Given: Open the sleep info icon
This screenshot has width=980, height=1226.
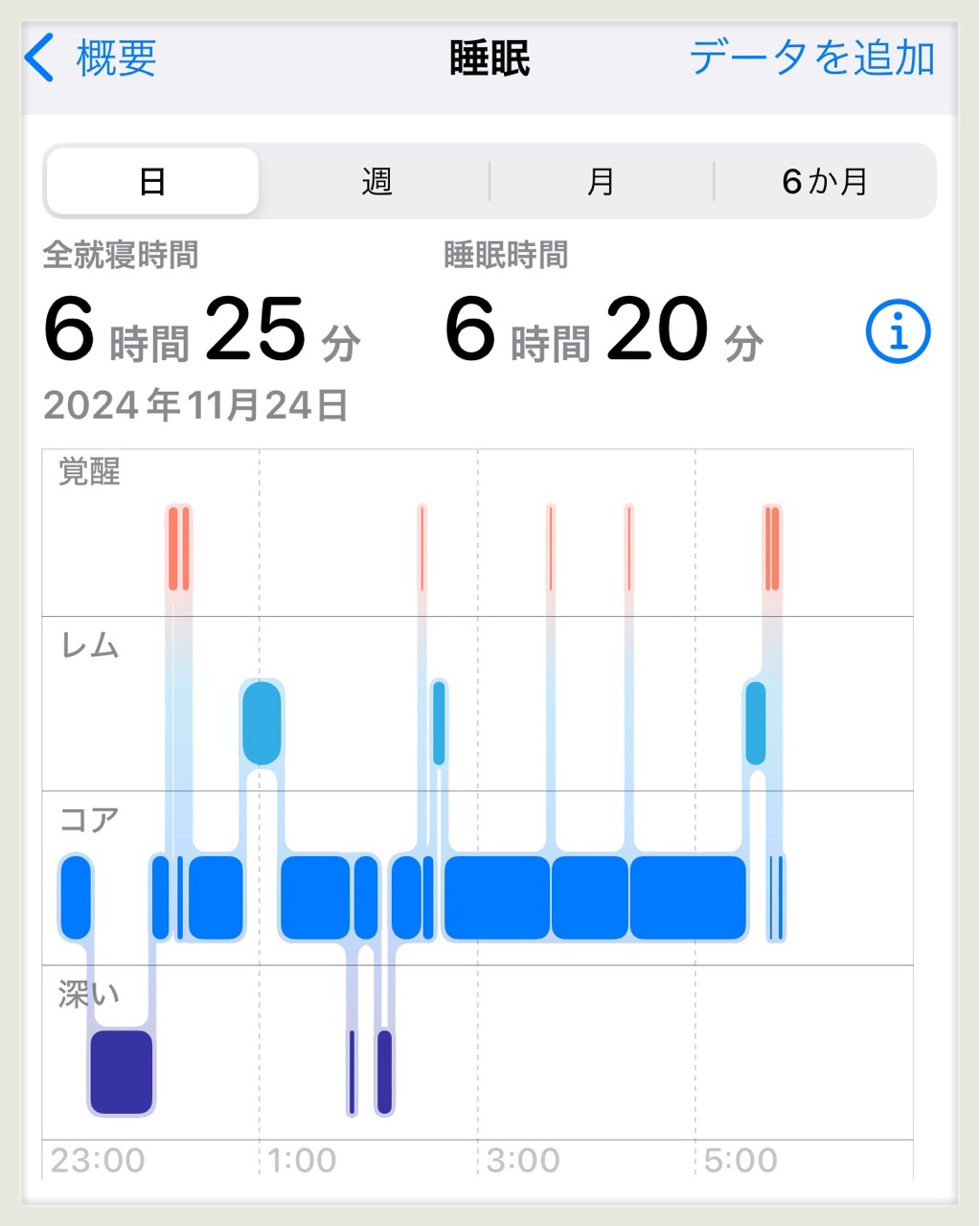Looking at the screenshot, I should (x=898, y=331).
